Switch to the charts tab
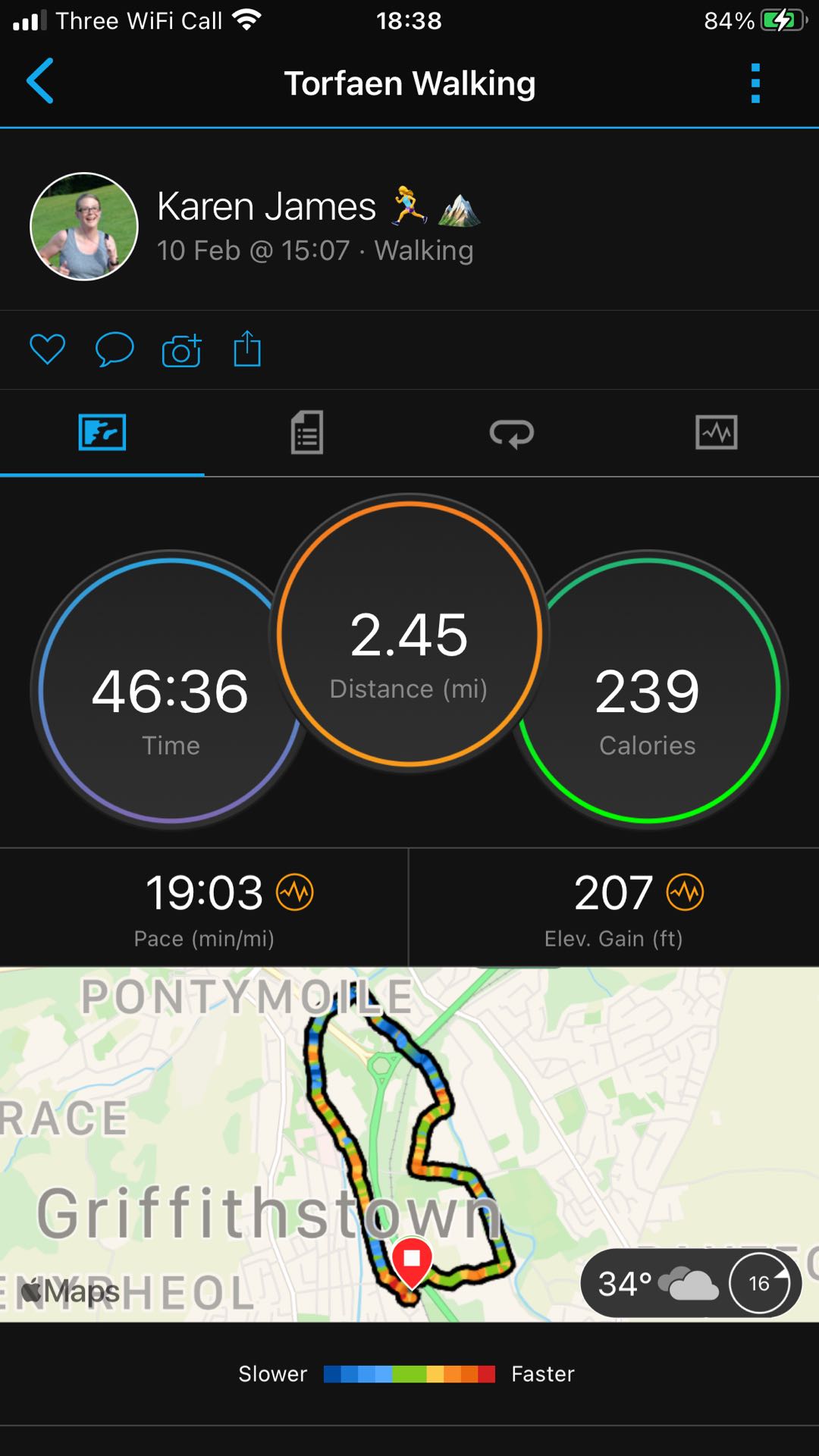The height and width of the screenshot is (1456, 819). pyautogui.click(x=717, y=433)
